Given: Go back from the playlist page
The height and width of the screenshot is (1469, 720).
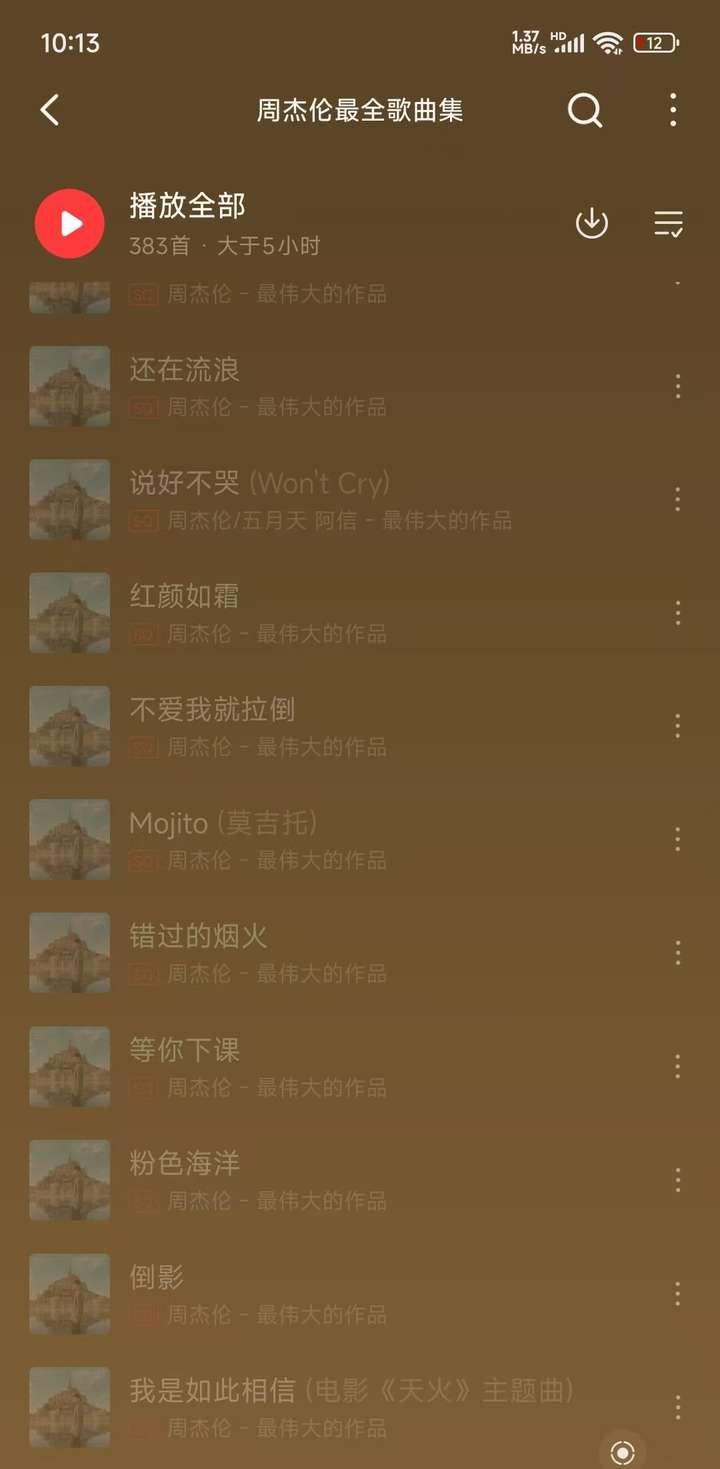Looking at the screenshot, I should click(x=50, y=110).
